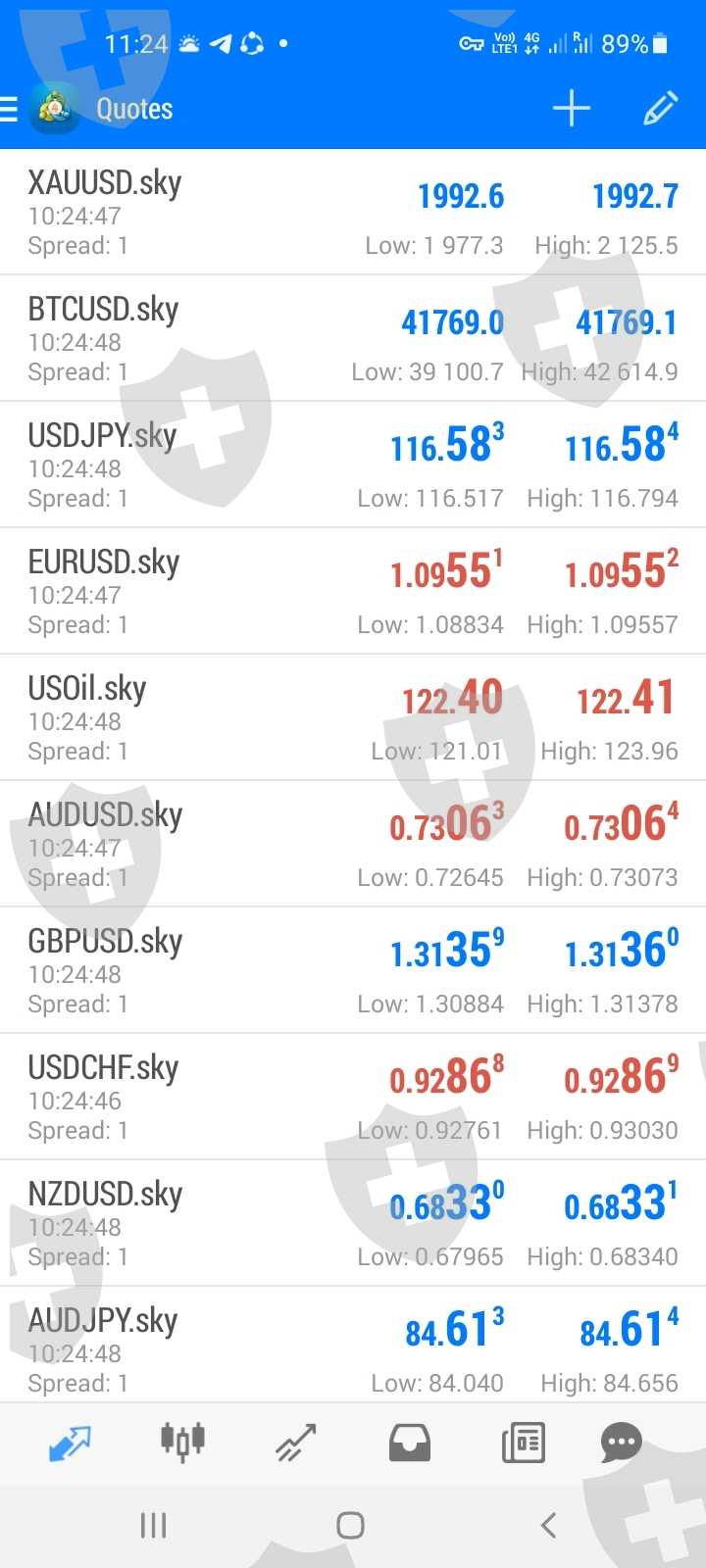Add a new symbol with plus icon

572,109
